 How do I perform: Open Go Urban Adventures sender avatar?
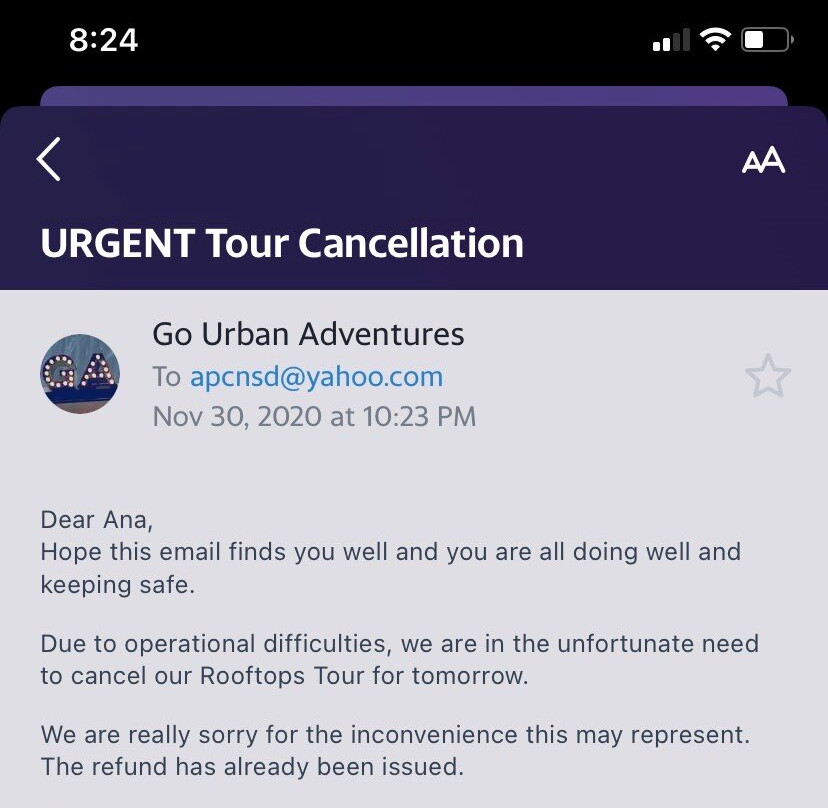point(80,373)
